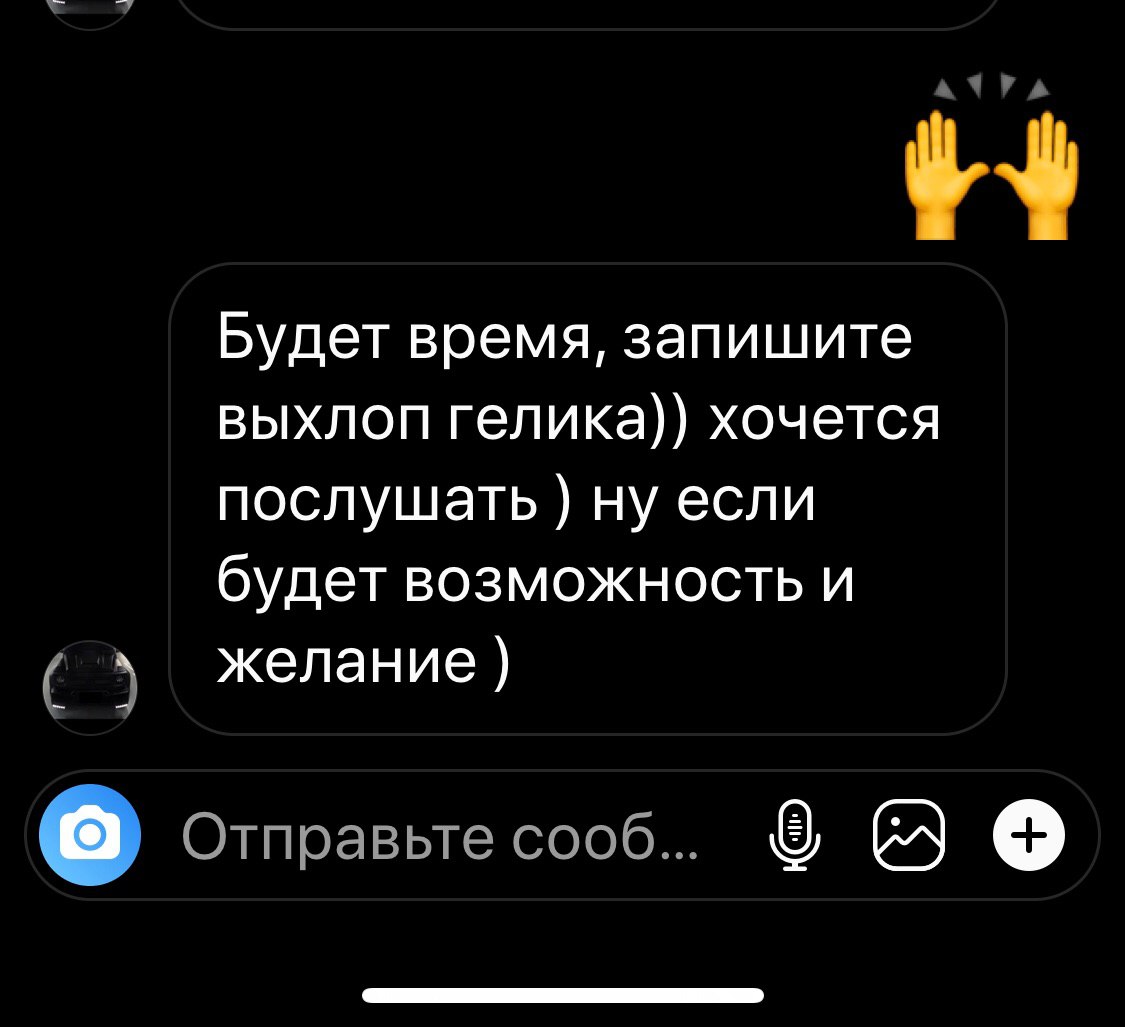Open the sender's profile avatar
Screen dimensions: 1125x1027
[92, 687]
